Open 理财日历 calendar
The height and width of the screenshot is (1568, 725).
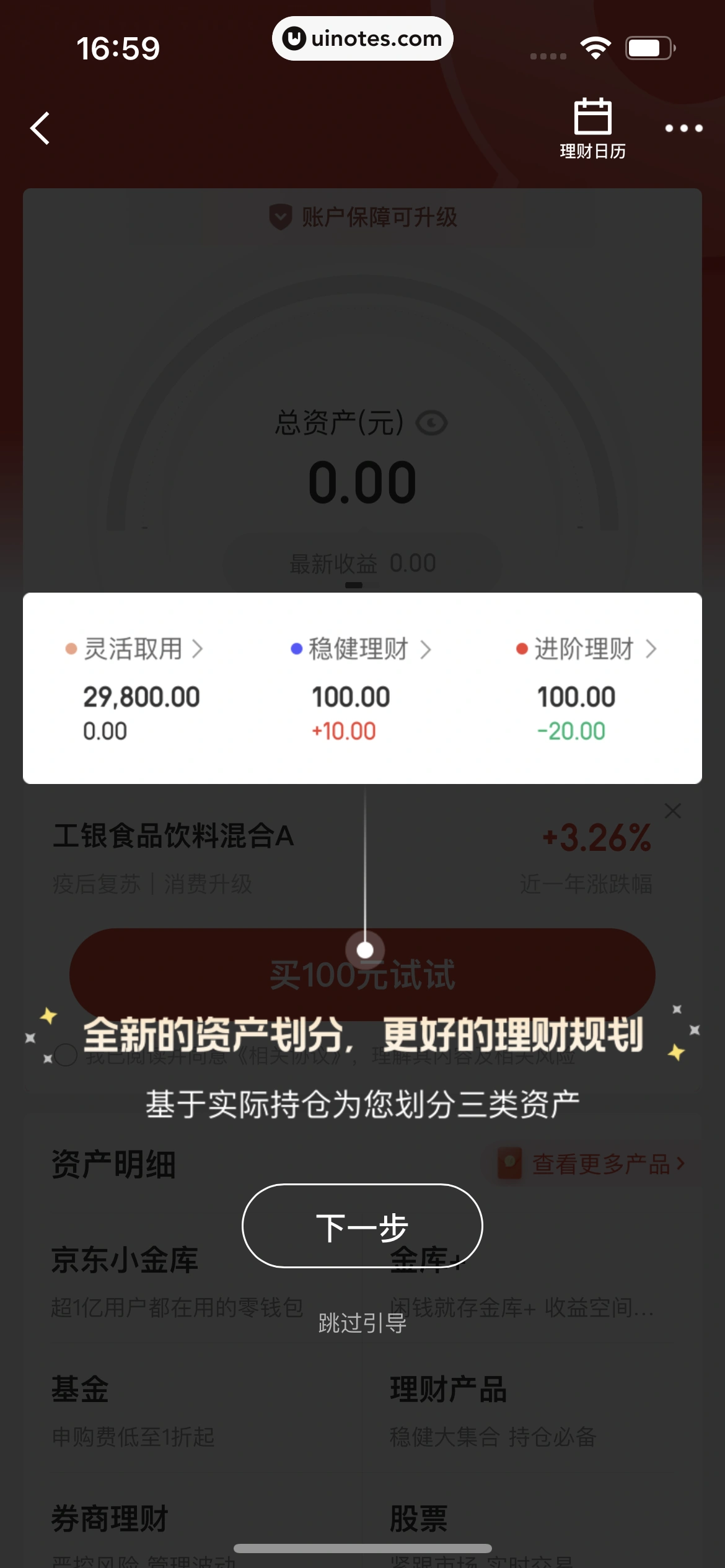point(592,128)
